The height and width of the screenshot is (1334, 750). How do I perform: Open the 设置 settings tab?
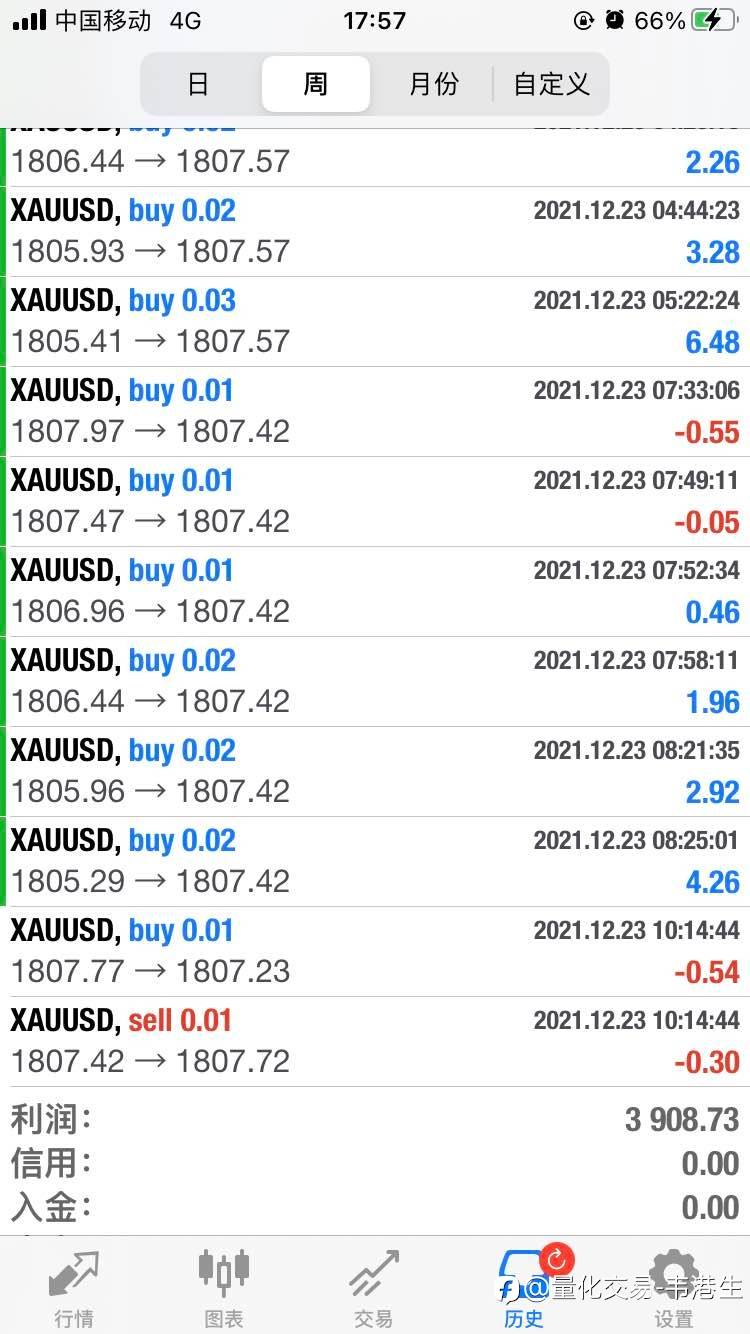coord(674,1288)
